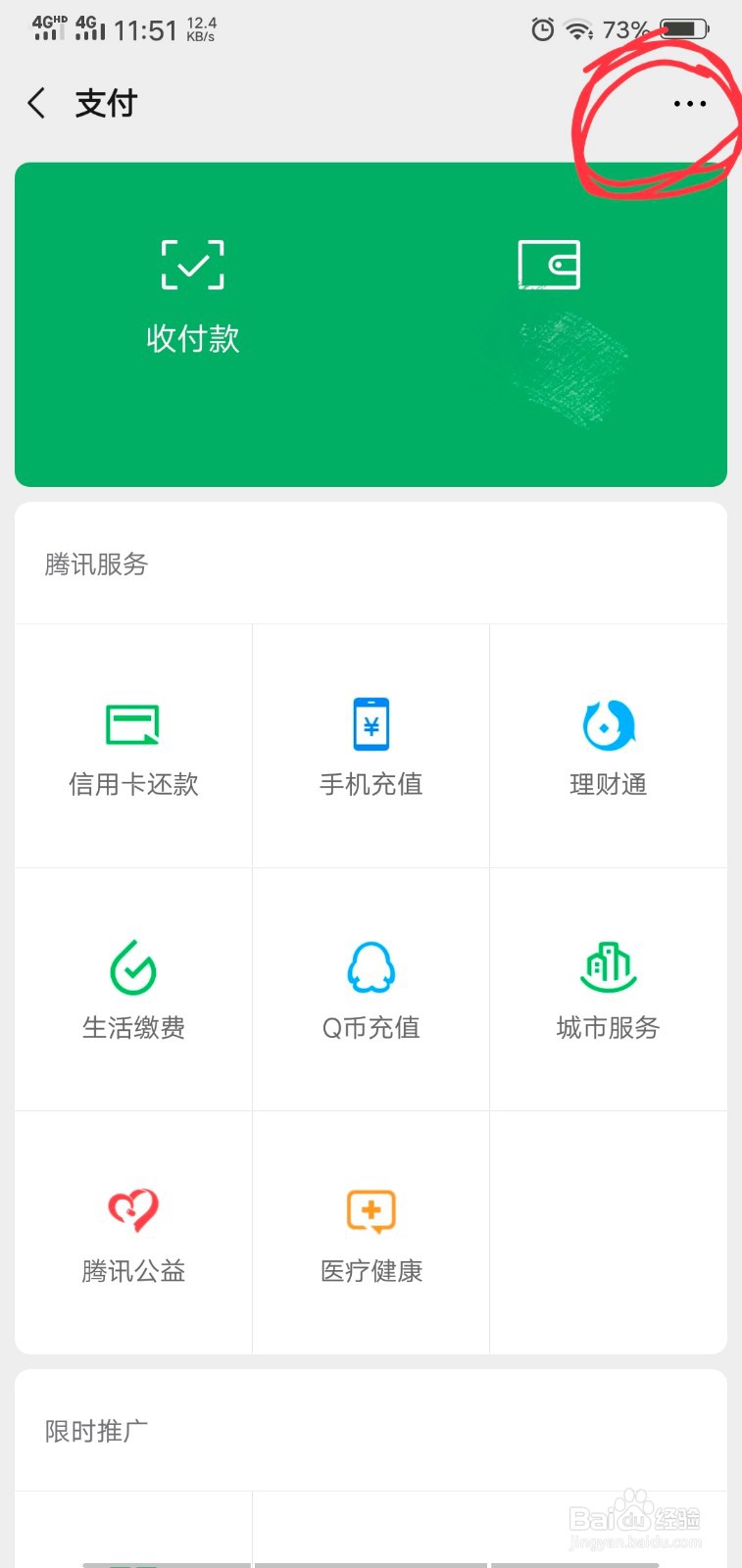Launch 理财通 wealth service
742x1568 pixels.
(x=608, y=747)
